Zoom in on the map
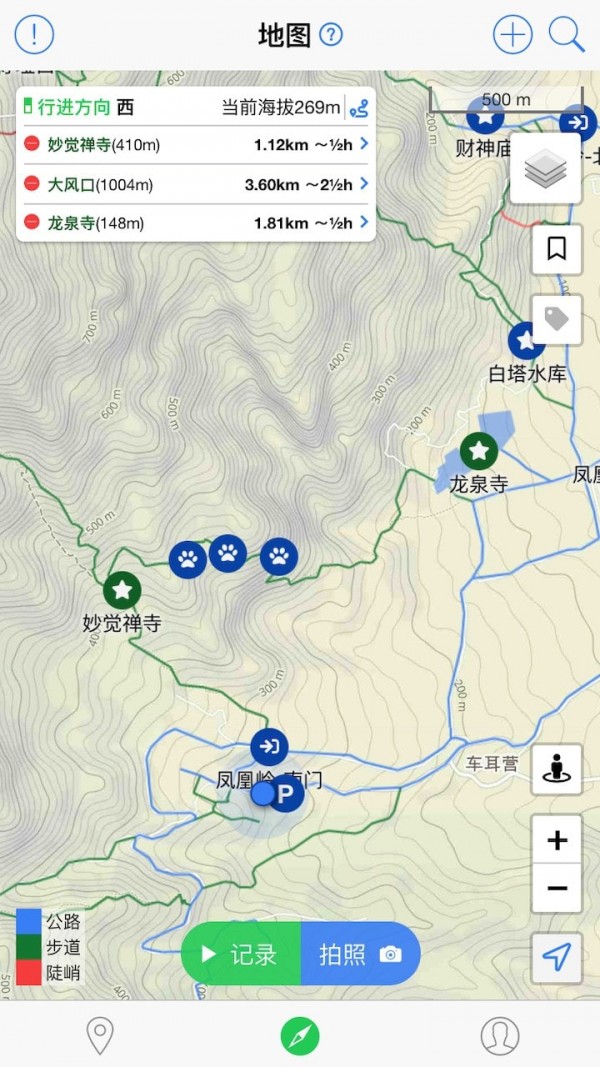 pos(557,841)
